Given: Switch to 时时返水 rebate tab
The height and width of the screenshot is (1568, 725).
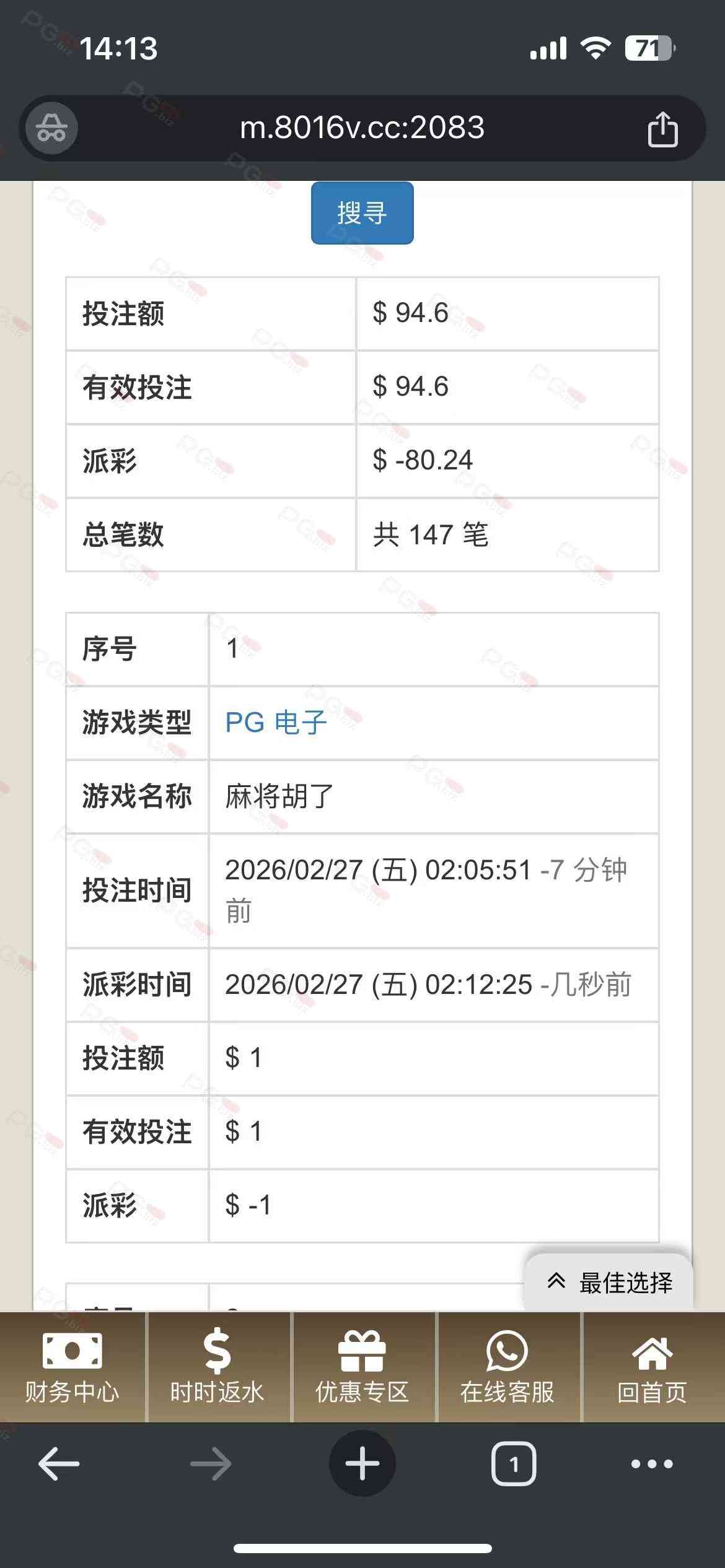Looking at the screenshot, I should (x=217, y=1367).
